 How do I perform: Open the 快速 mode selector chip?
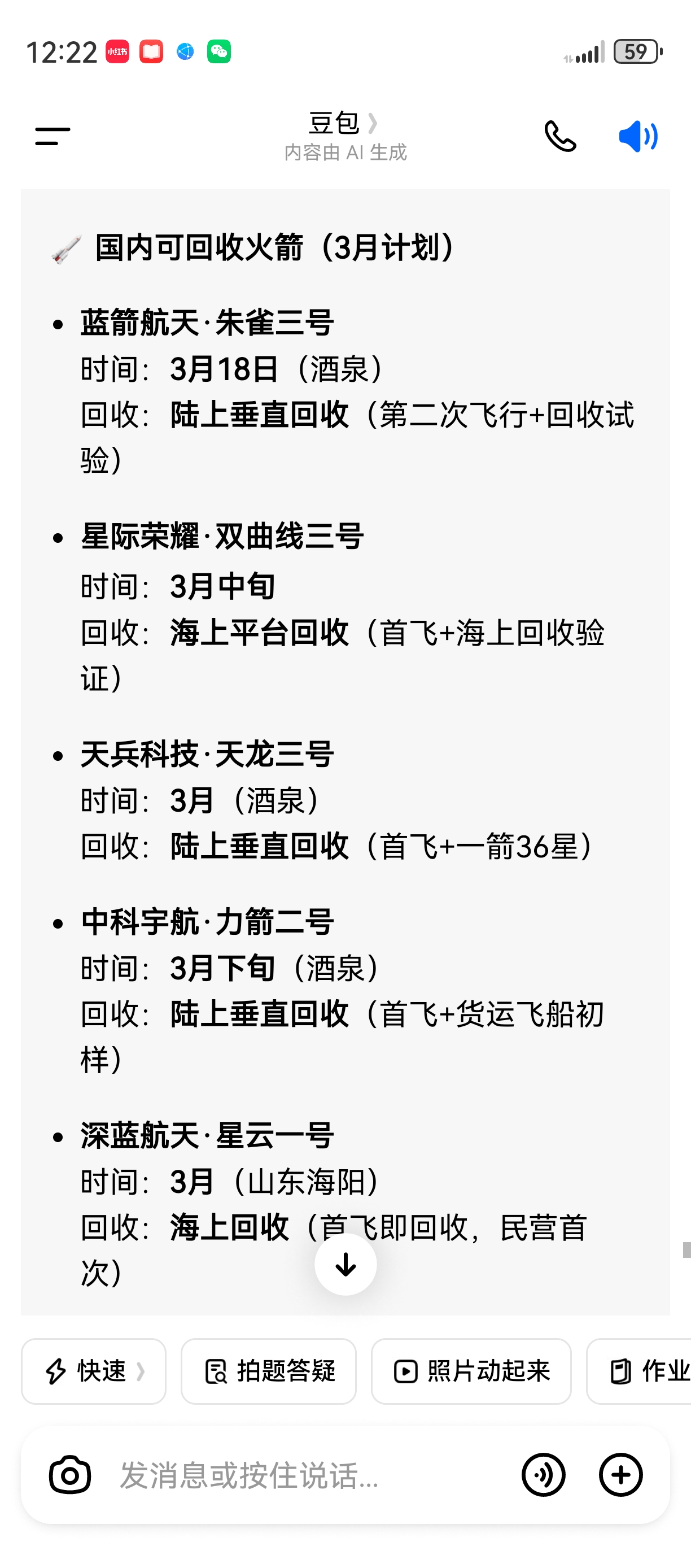coord(94,1371)
